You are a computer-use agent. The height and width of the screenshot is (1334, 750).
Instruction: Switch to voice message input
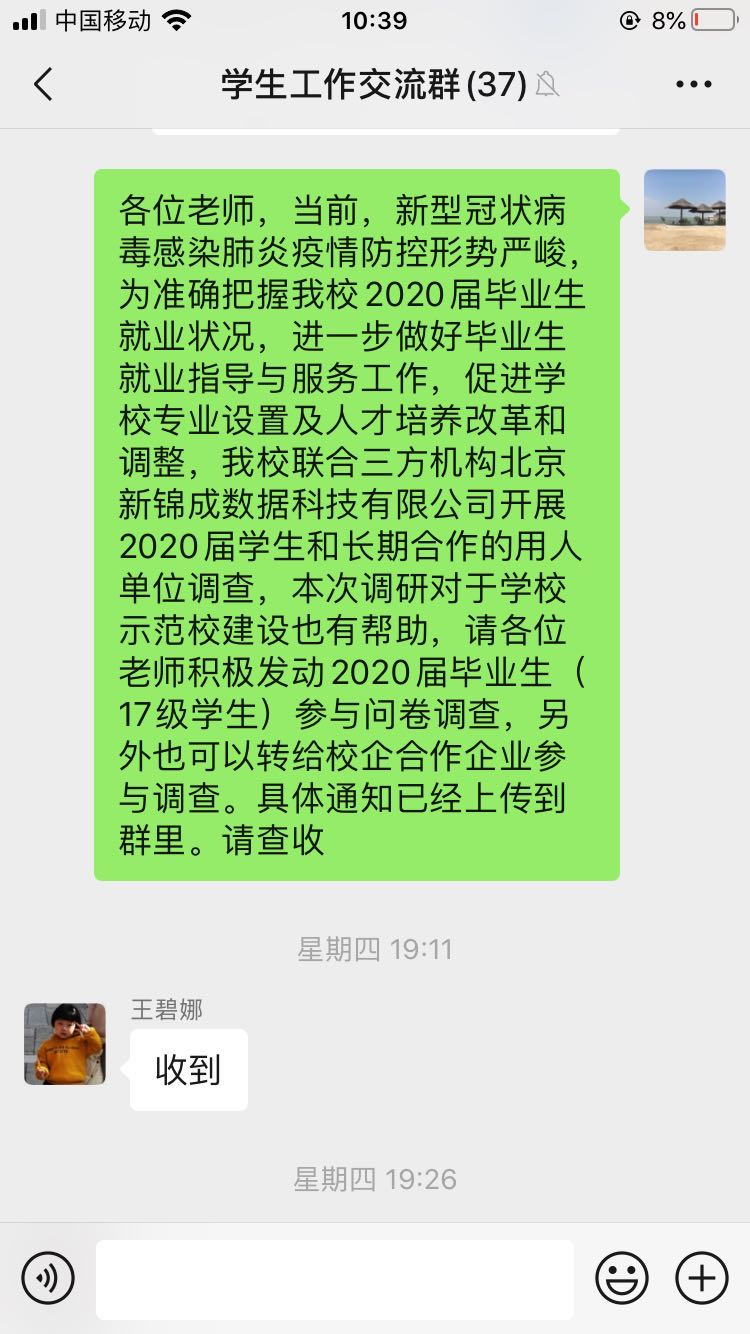[x=48, y=1278]
